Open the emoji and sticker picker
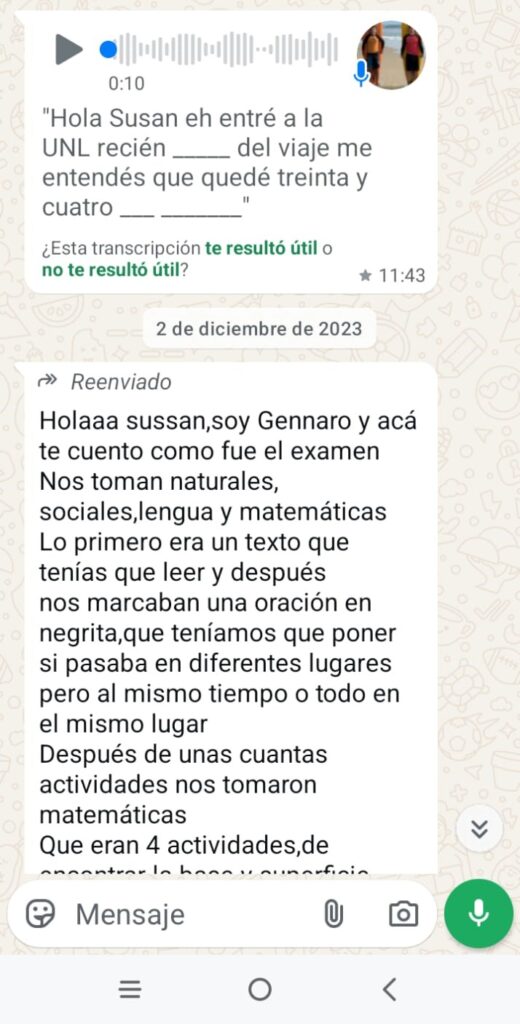Screen dimensions: 520x1024 (x=41, y=914)
